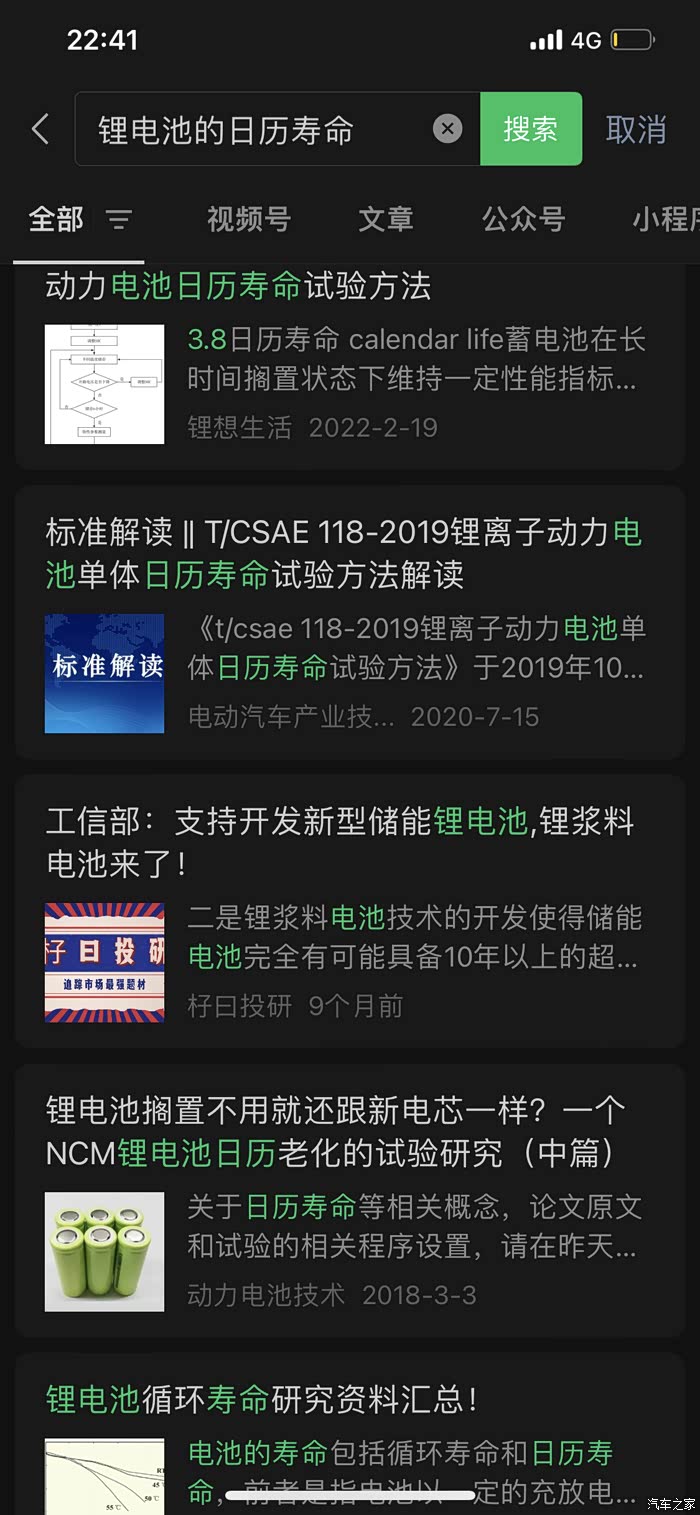Image resolution: width=700 pixels, height=1515 pixels.
Task: Clear the search text with the X
Action: pyautogui.click(x=447, y=129)
